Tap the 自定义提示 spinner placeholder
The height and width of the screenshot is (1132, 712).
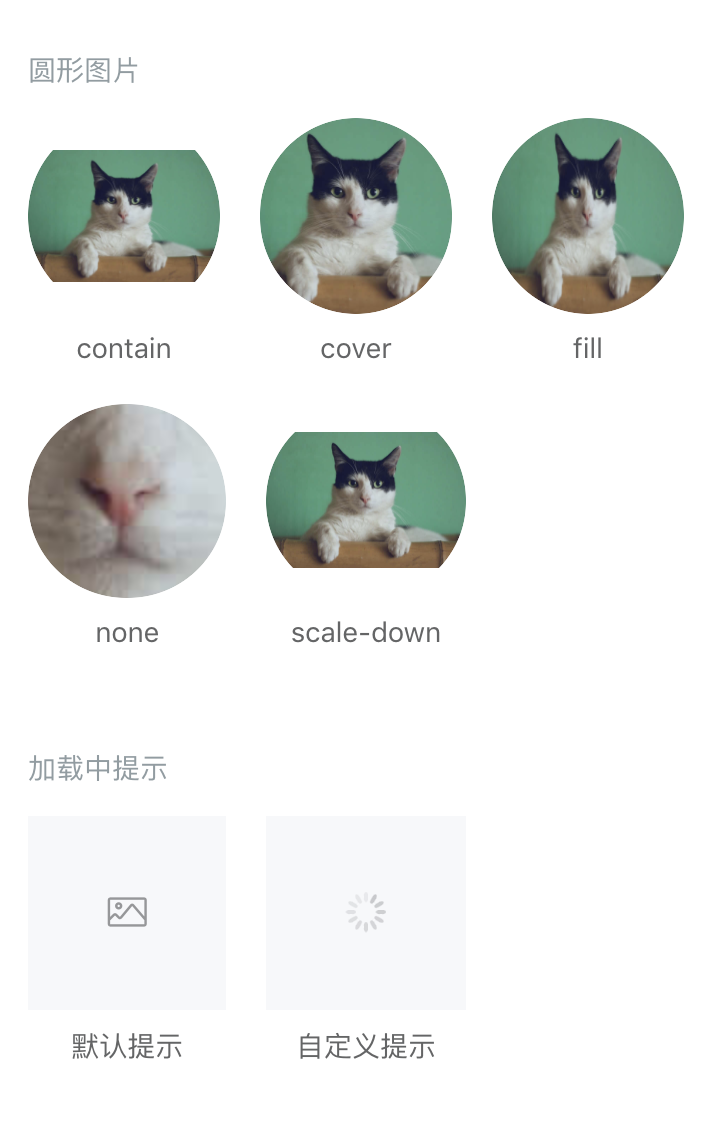tap(366, 912)
